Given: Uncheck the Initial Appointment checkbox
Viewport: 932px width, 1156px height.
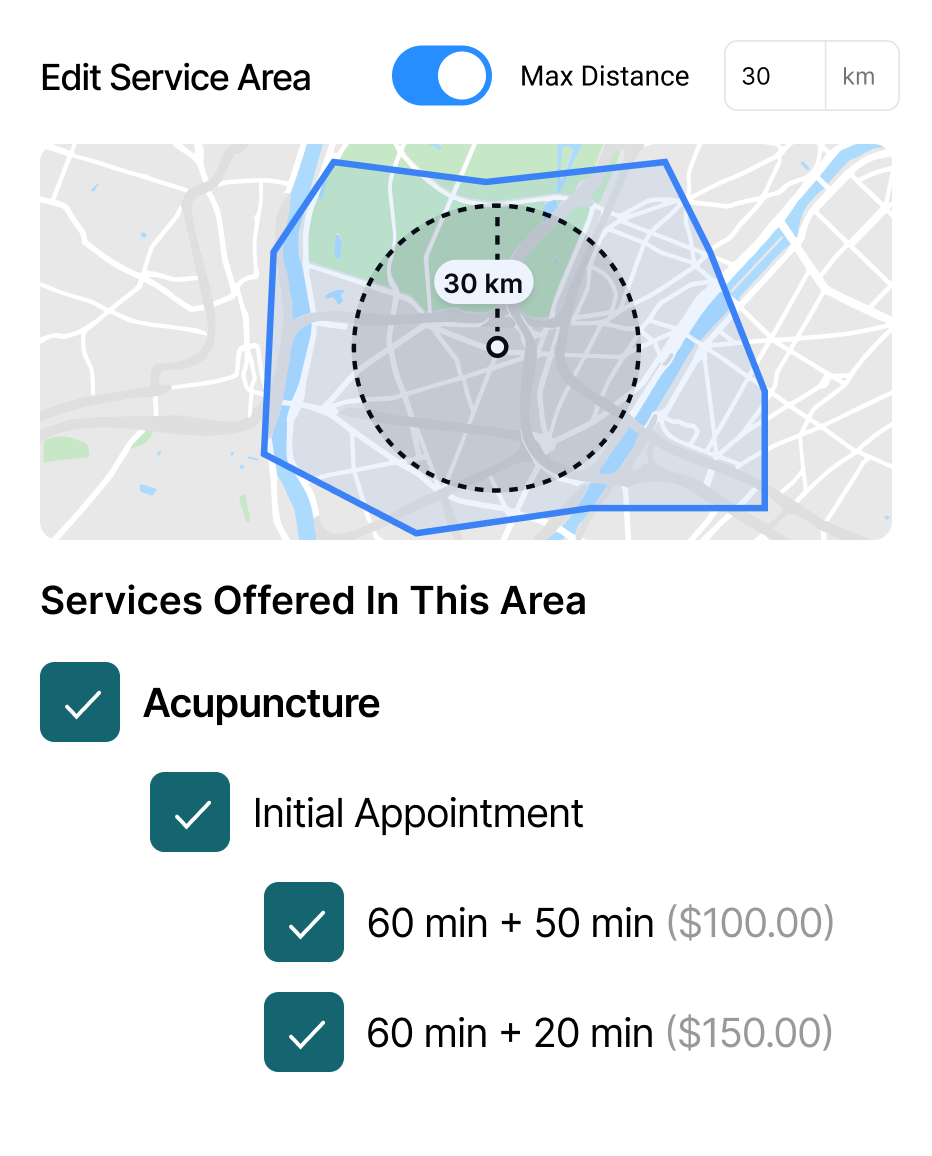Looking at the screenshot, I should pyautogui.click(x=190, y=812).
